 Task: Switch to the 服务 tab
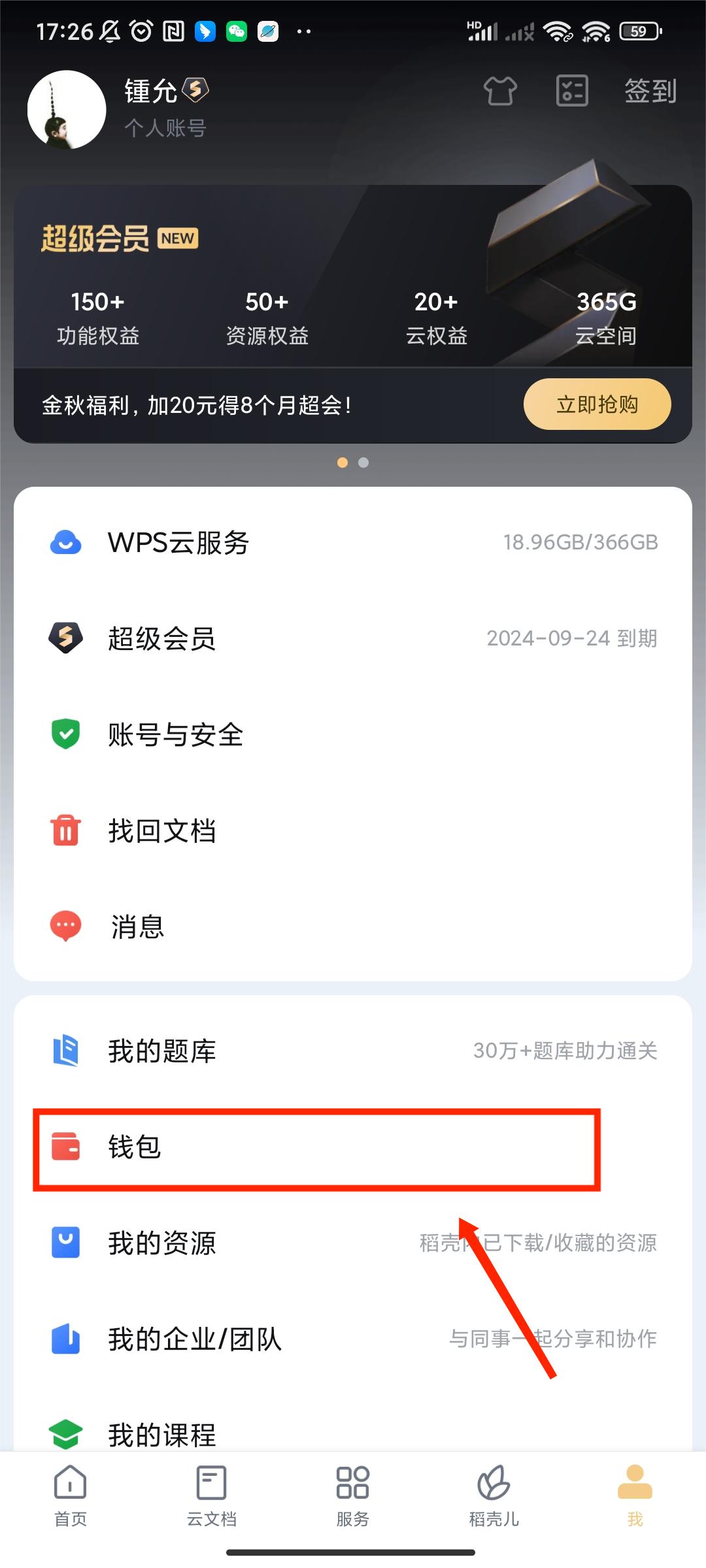tap(353, 1496)
